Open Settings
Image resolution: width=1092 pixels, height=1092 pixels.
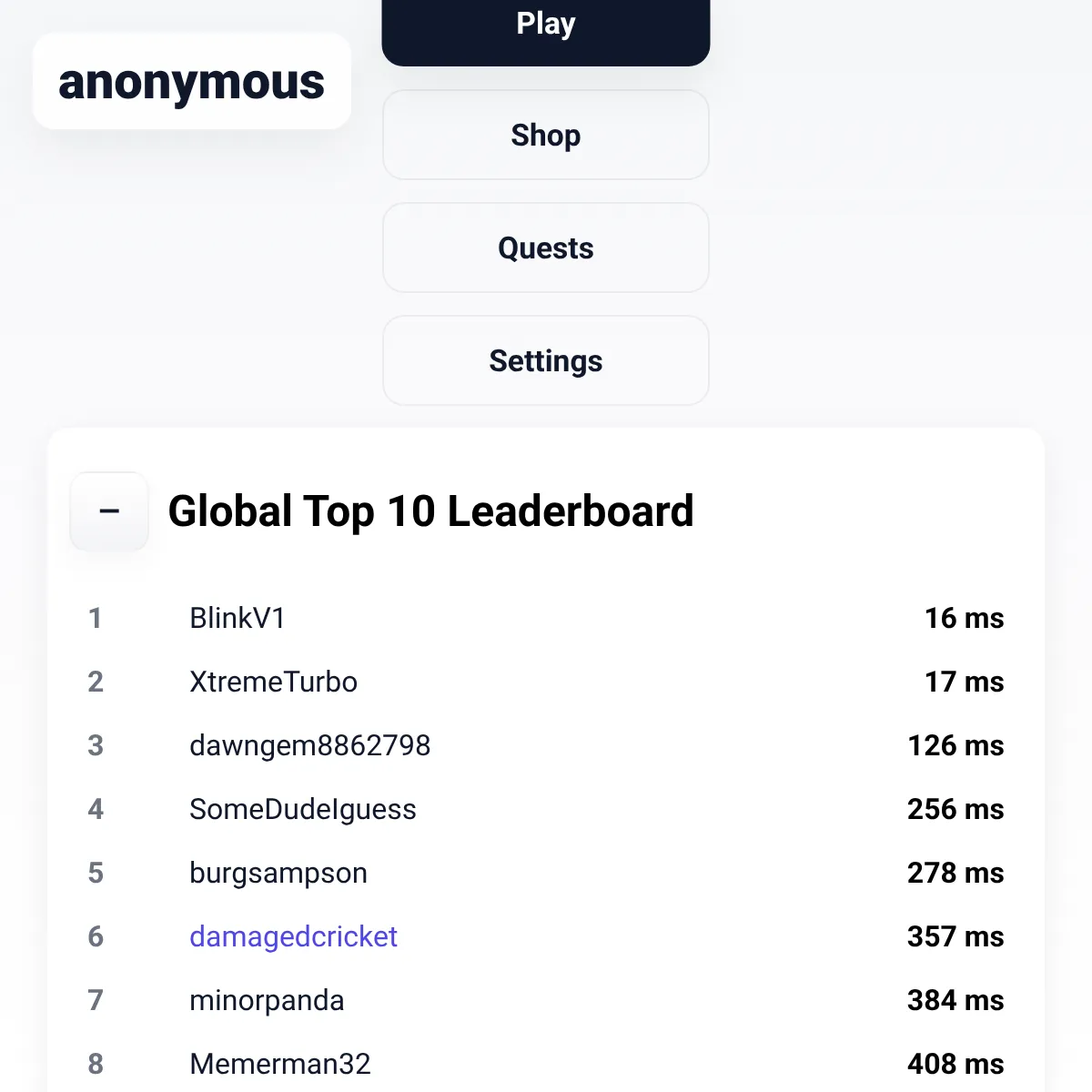[545, 360]
